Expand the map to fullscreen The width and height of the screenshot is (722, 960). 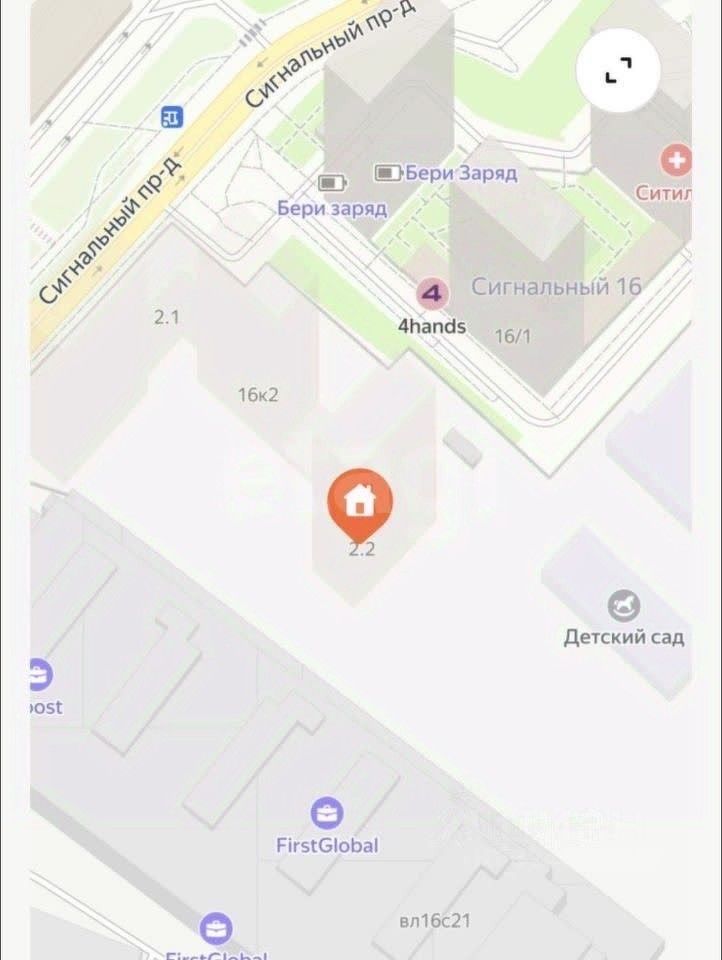pos(618,70)
